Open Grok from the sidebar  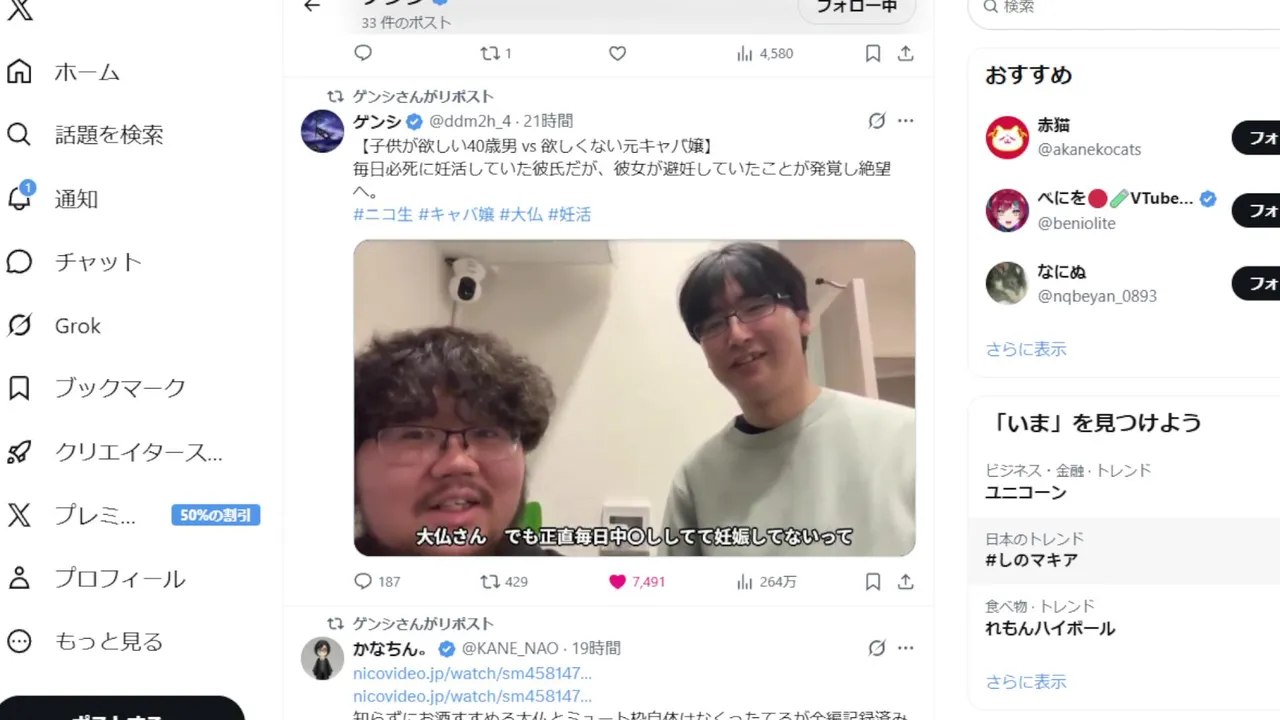point(77,326)
